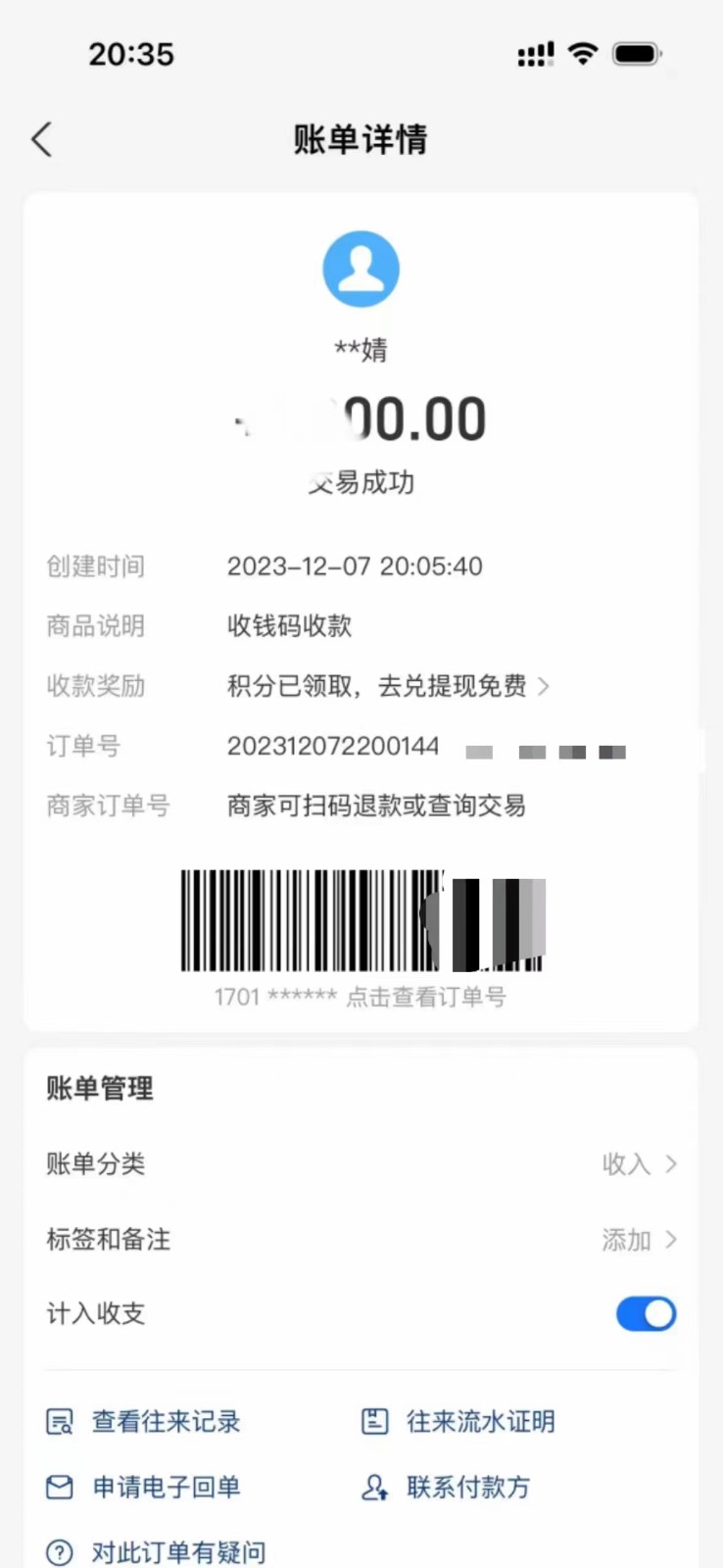Tap the 往来流水证明 certificate icon
The height and width of the screenshot is (1568, 723).
click(x=374, y=1421)
